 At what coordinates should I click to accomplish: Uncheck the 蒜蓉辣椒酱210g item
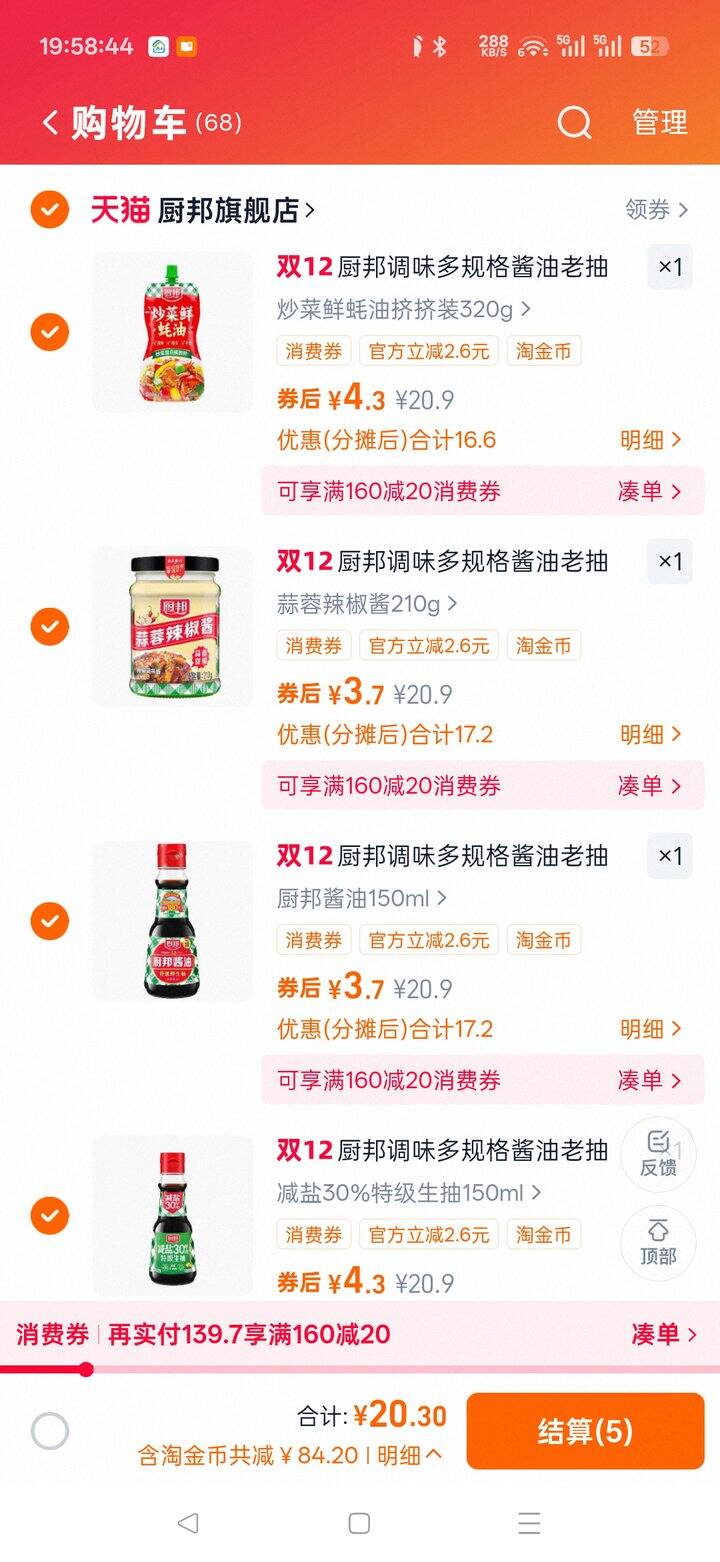tap(49, 626)
